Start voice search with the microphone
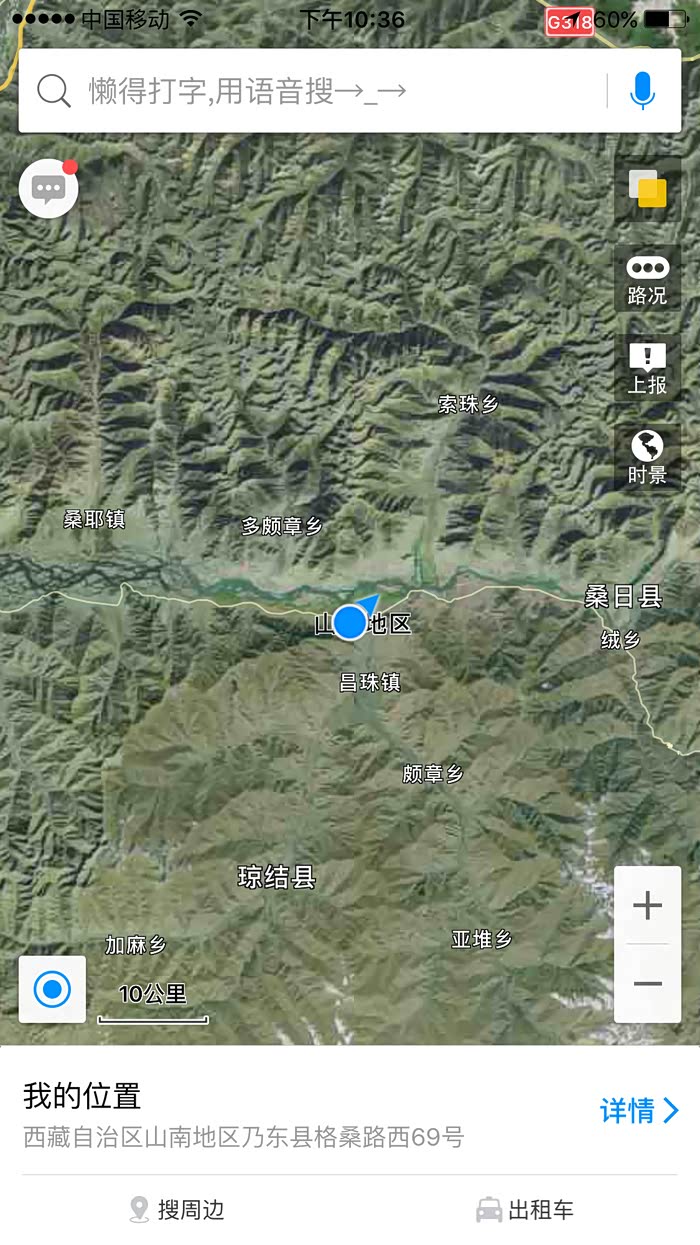Image resolution: width=700 pixels, height=1245 pixels. 643,91
